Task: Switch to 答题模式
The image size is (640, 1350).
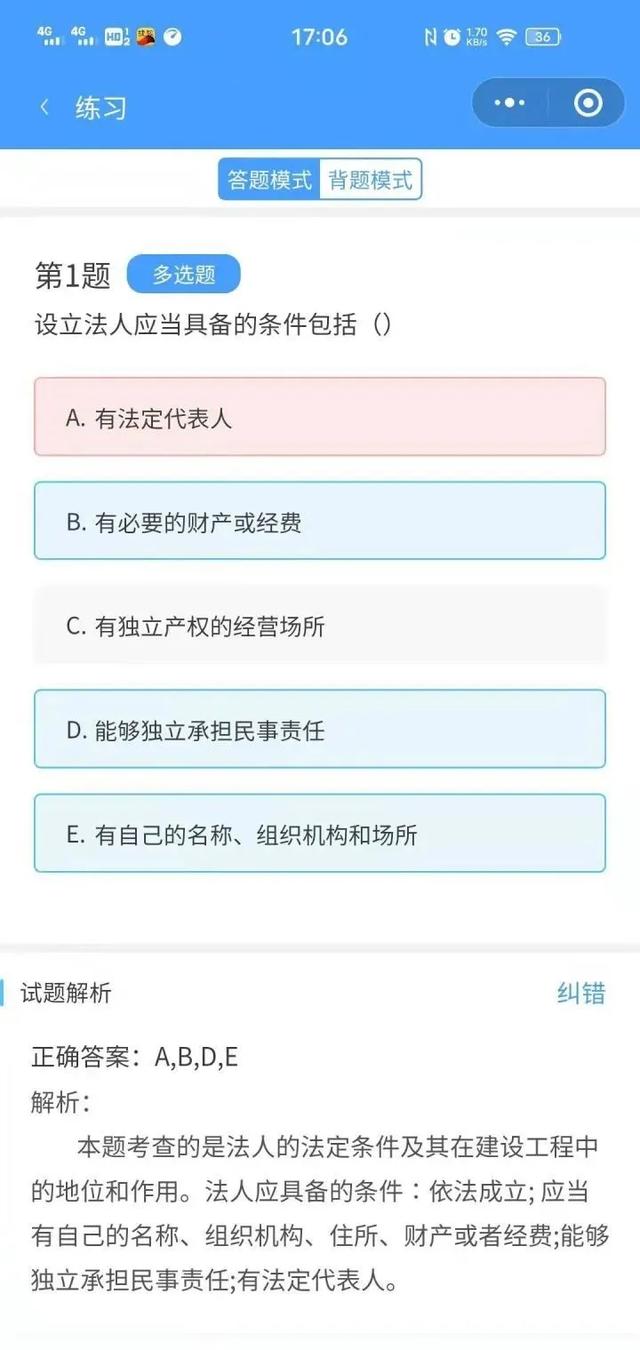Action: [x=270, y=180]
